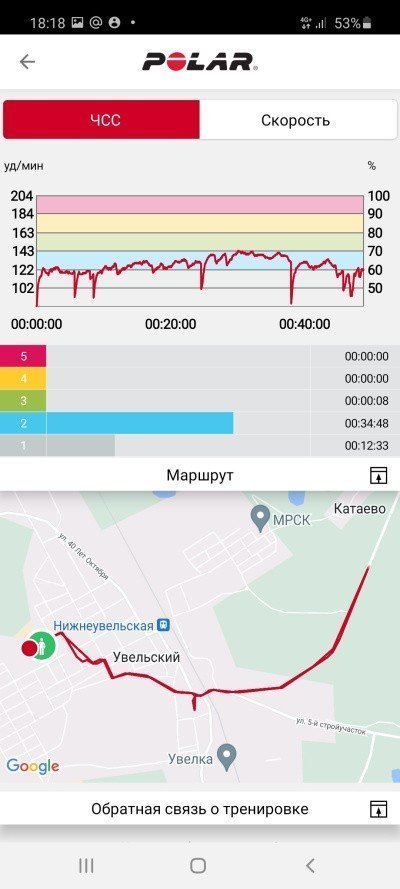The image size is (400, 889).
Task: Tap the Увелка place pin on the map
Action: click(x=227, y=757)
